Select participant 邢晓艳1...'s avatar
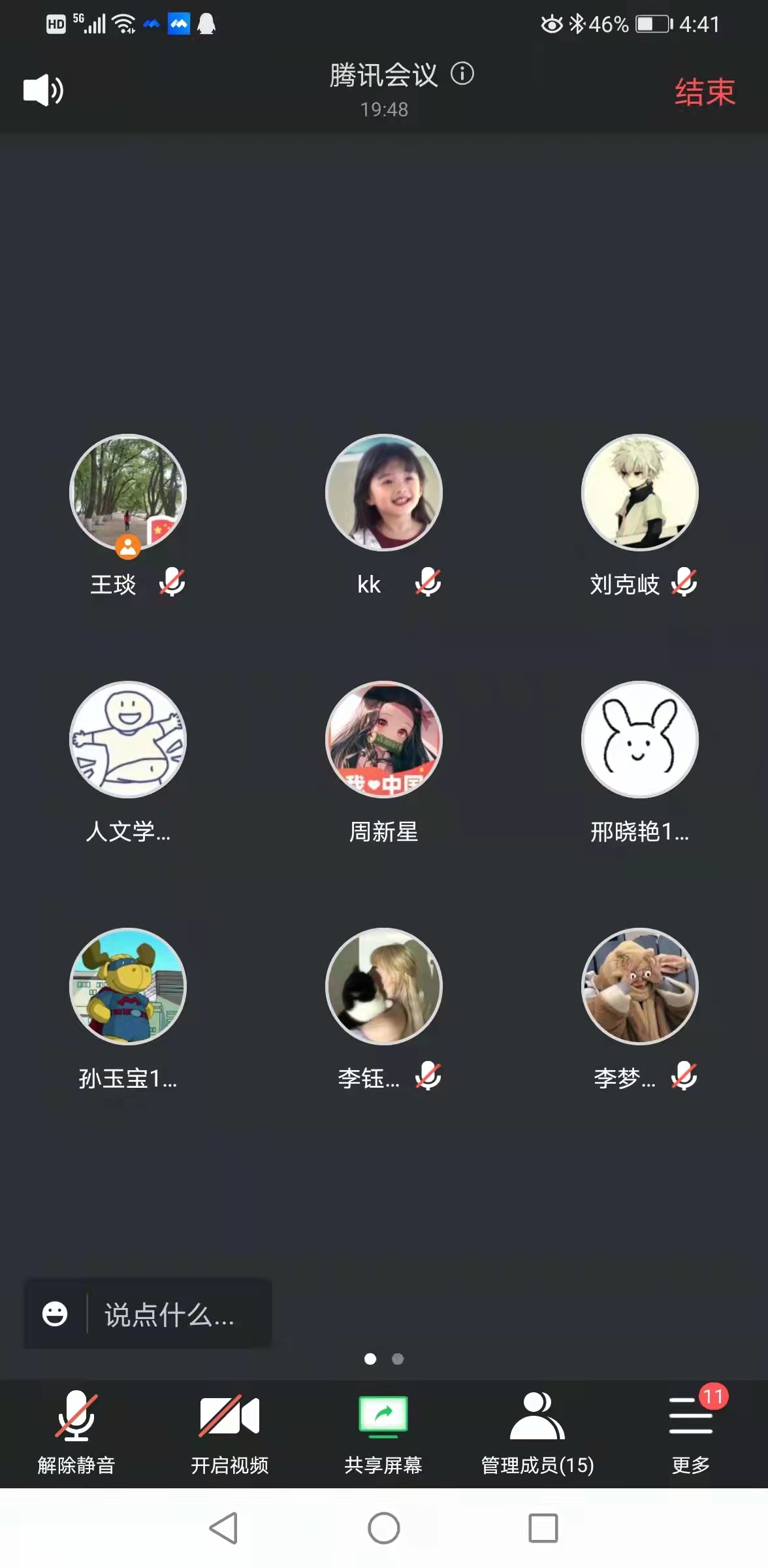 coord(640,740)
